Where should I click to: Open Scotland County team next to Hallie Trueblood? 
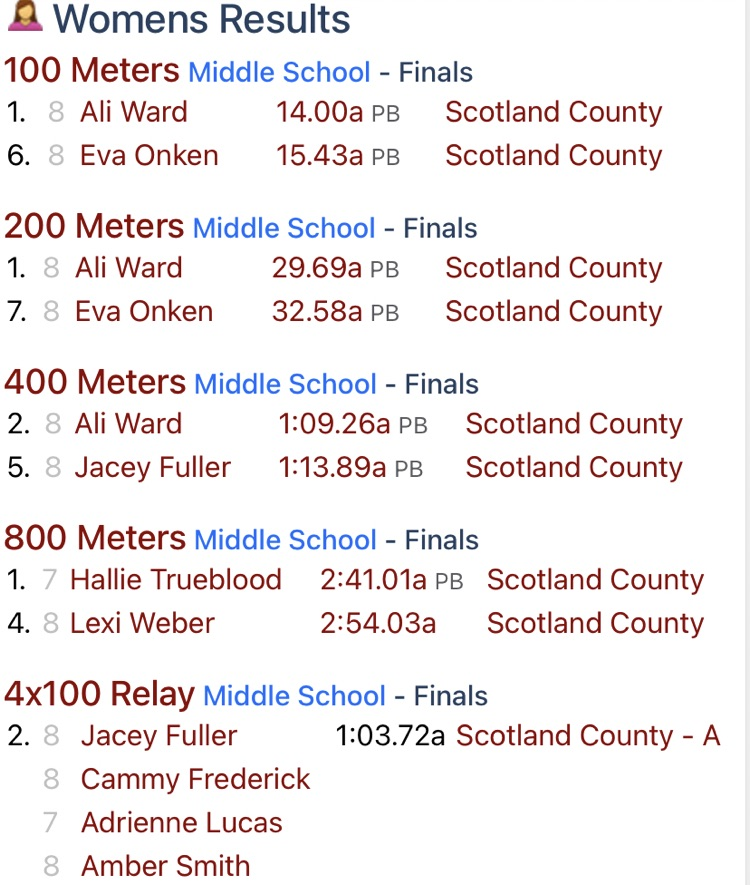point(595,580)
